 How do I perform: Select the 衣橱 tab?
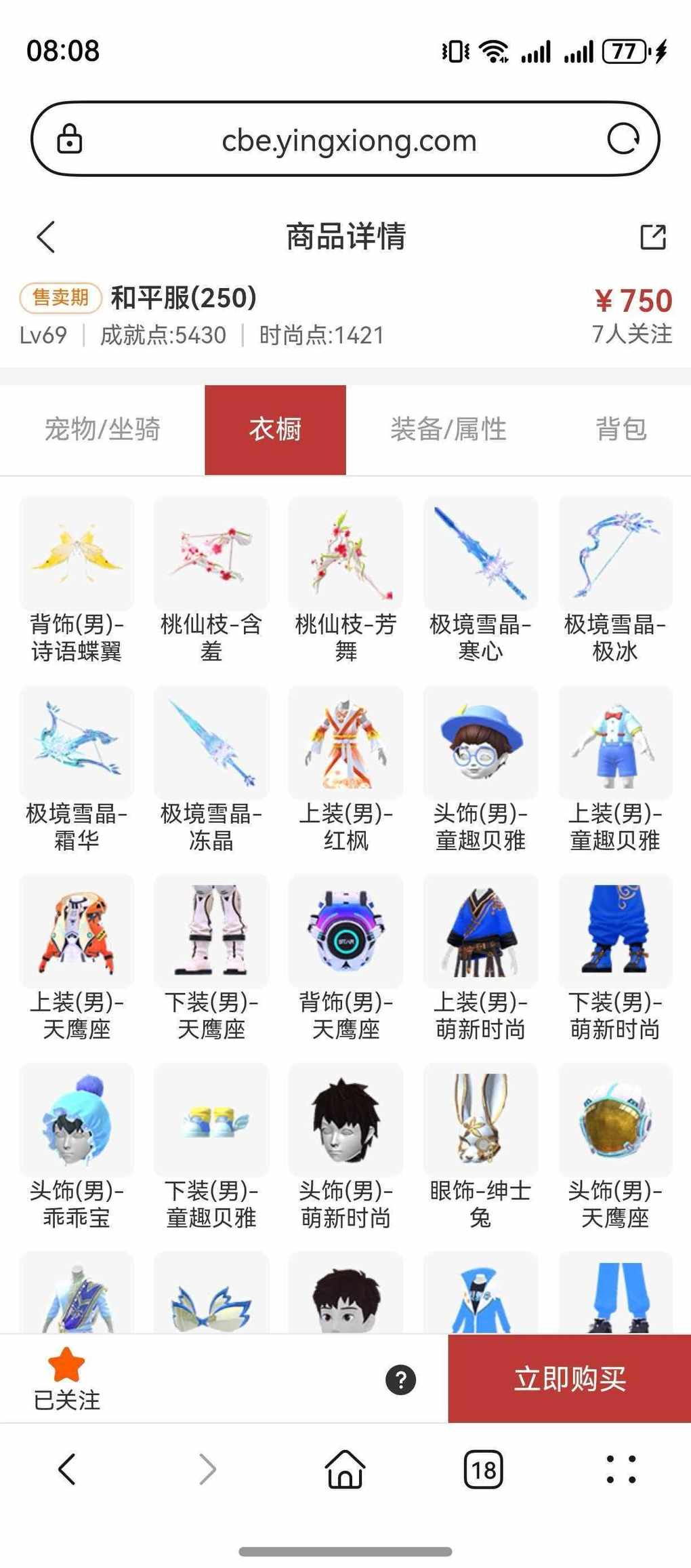tap(275, 429)
